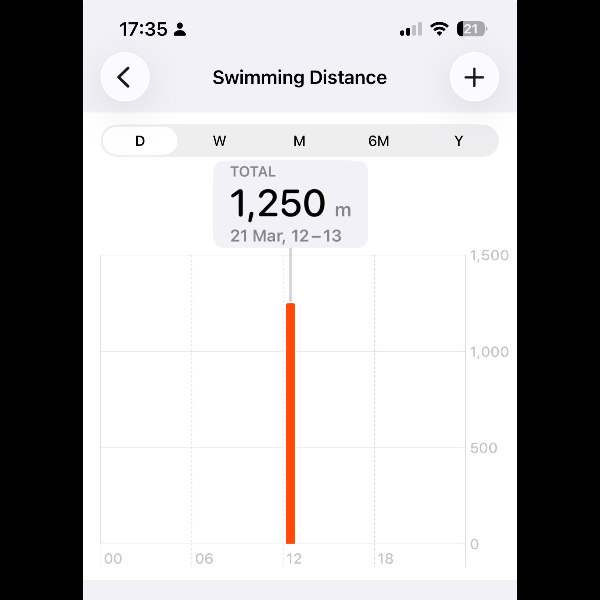Switch to the 6M view
Screen dimensions: 600x600
pos(378,141)
